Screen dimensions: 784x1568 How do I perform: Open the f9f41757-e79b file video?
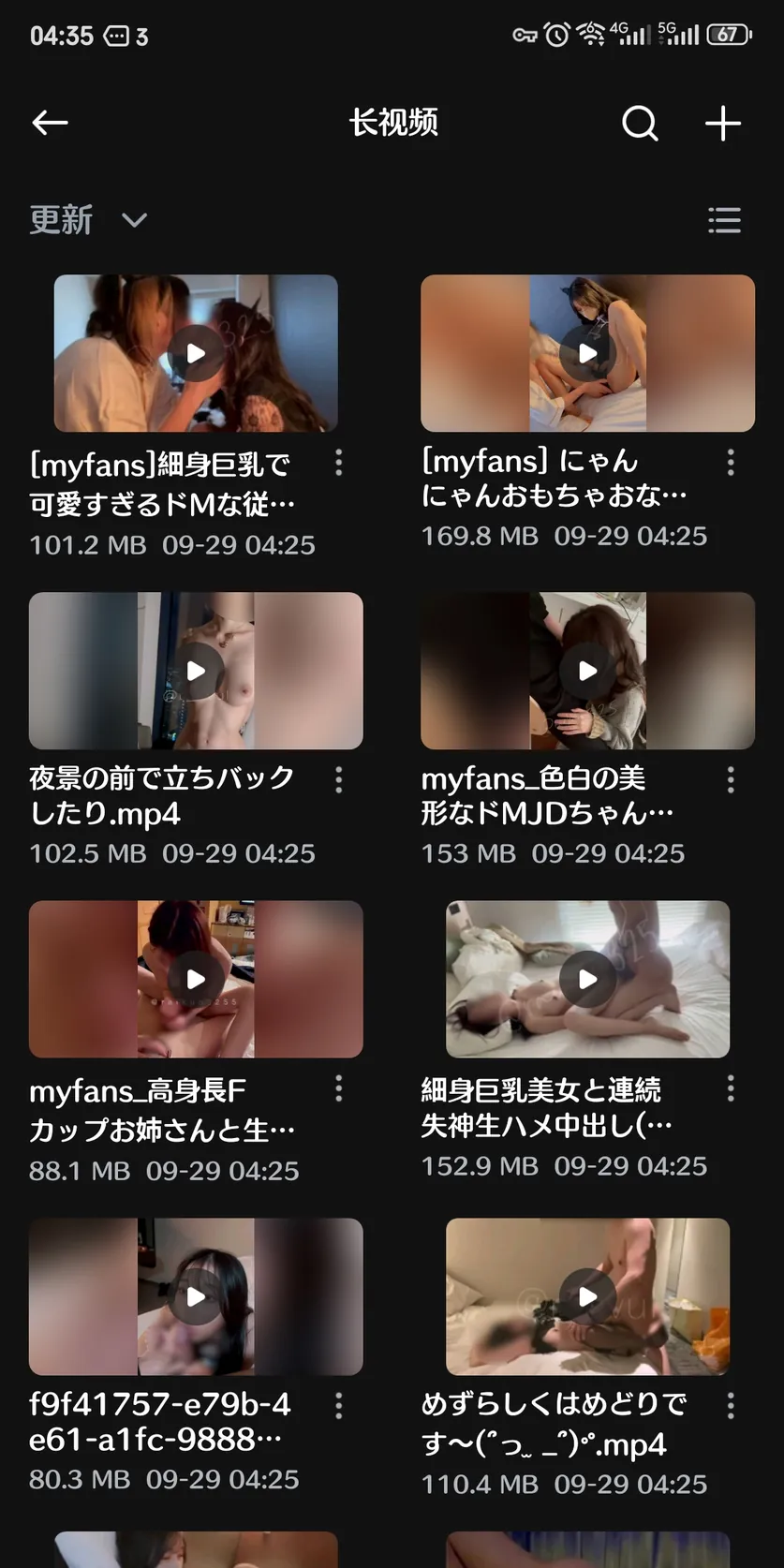pyautogui.click(x=196, y=1296)
